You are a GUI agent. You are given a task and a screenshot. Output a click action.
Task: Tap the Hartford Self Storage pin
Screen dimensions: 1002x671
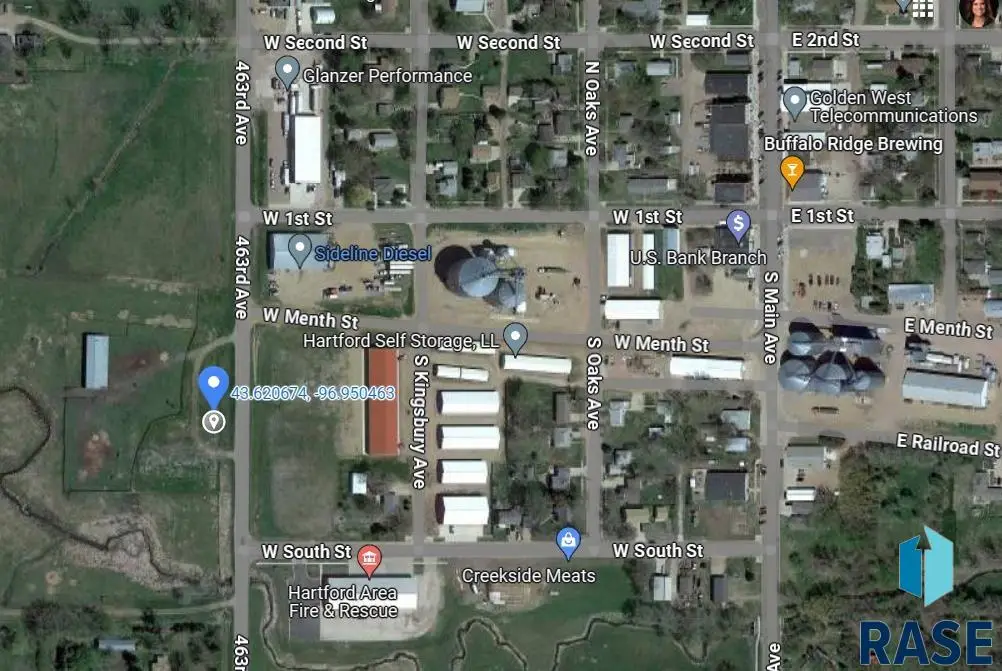coord(515,337)
